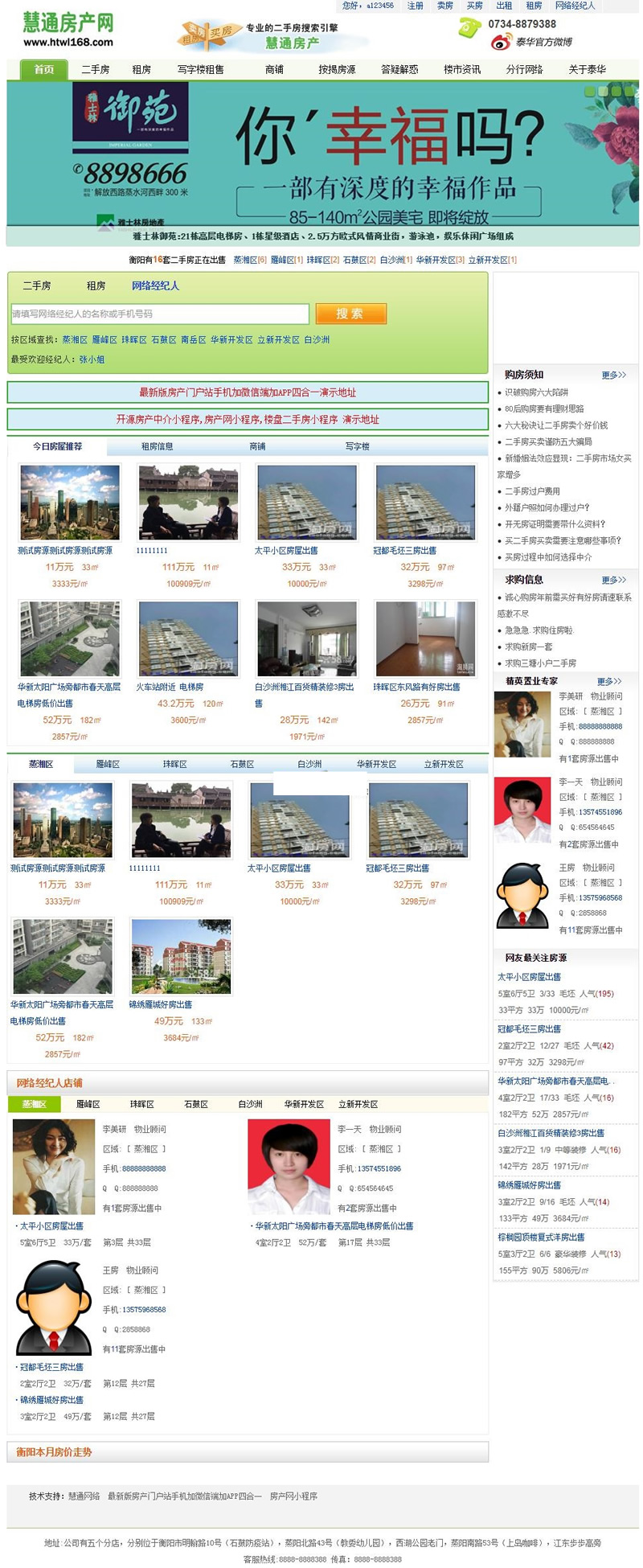Select 关于泰华 in the navigation bar
The height and width of the screenshot is (1568, 643).
pyautogui.click(x=588, y=70)
